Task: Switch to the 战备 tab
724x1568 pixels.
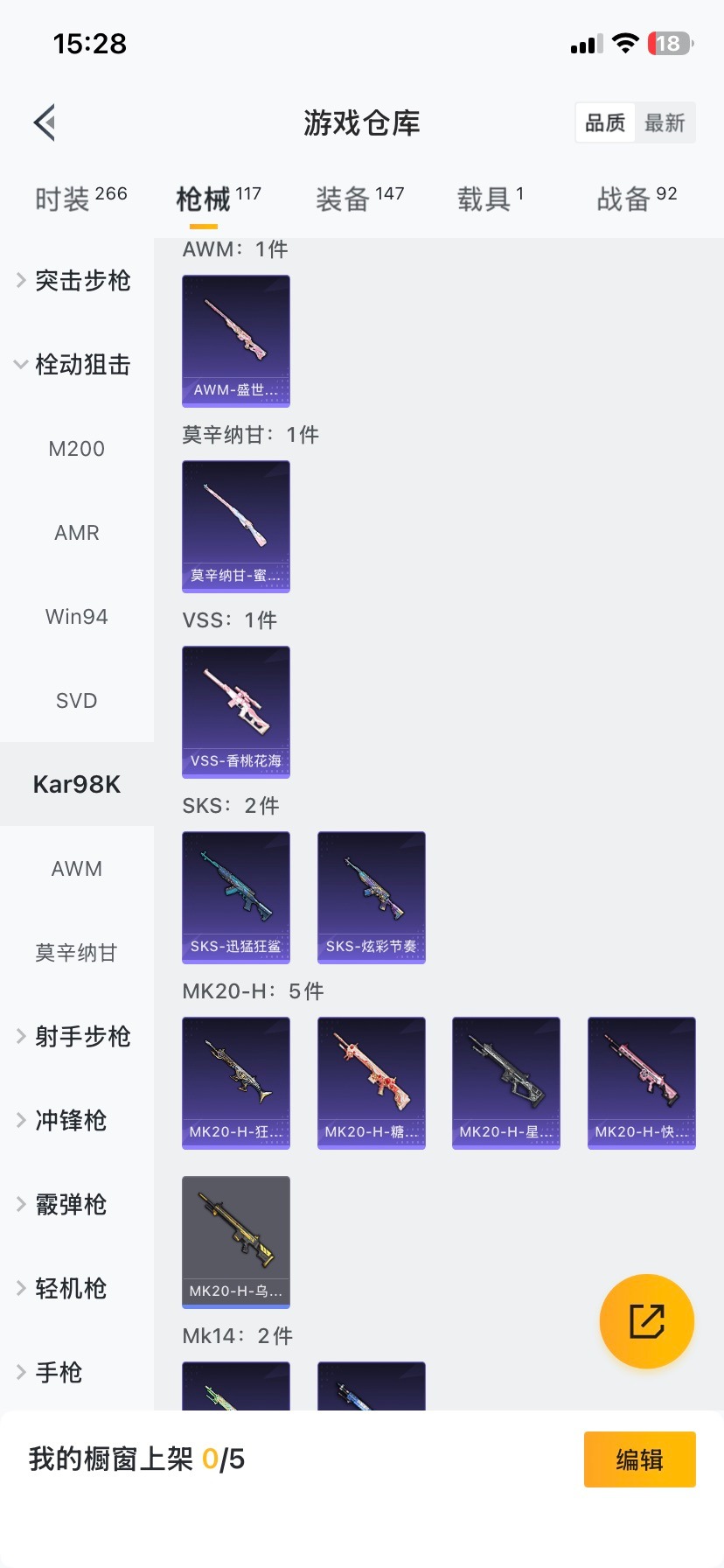Action: click(x=637, y=199)
